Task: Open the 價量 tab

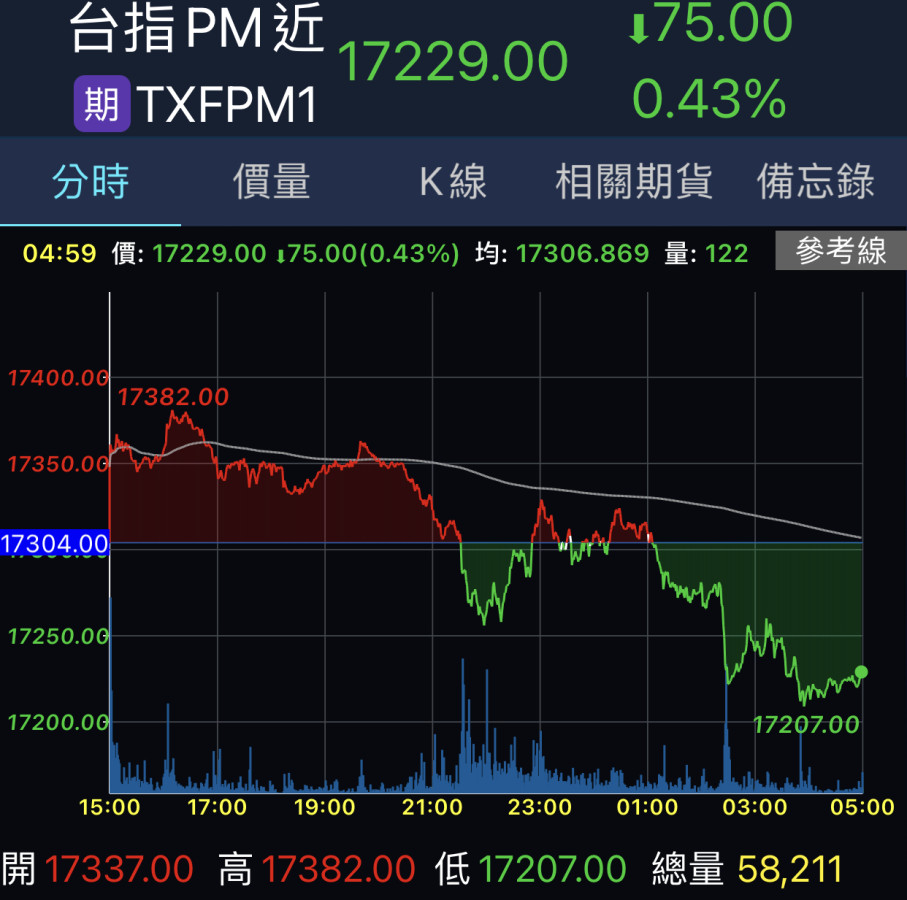Action: 272,183
